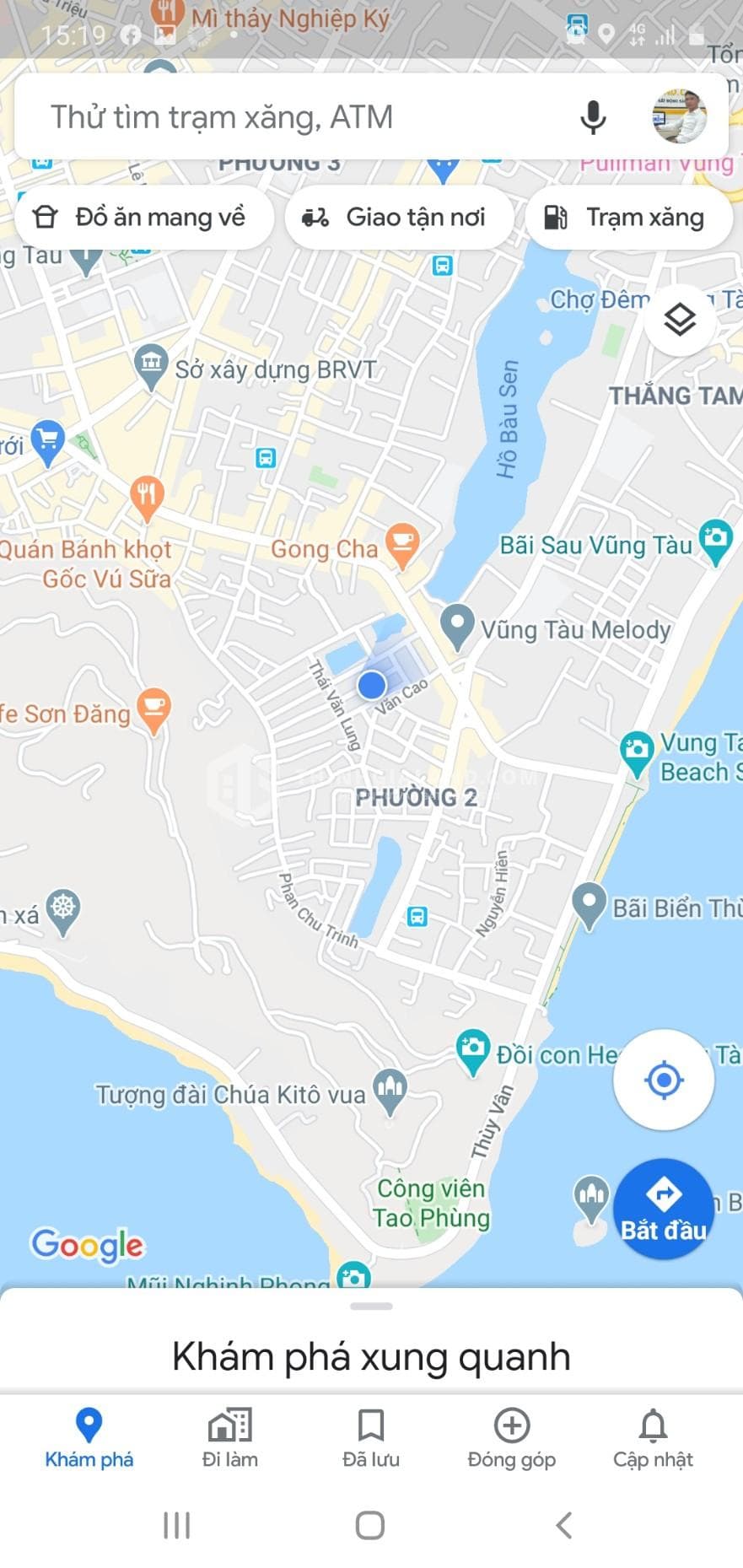
Task: Switch to the Đi làm tab
Action: (229, 1438)
